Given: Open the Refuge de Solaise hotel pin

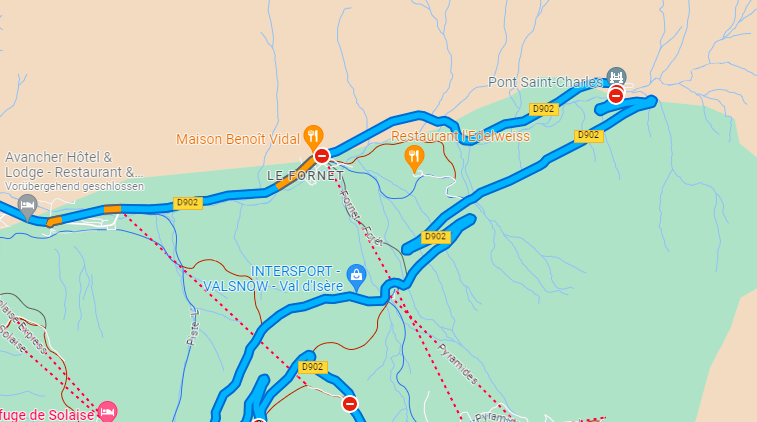Looking at the screenshot, I should (x=108, y=412).
